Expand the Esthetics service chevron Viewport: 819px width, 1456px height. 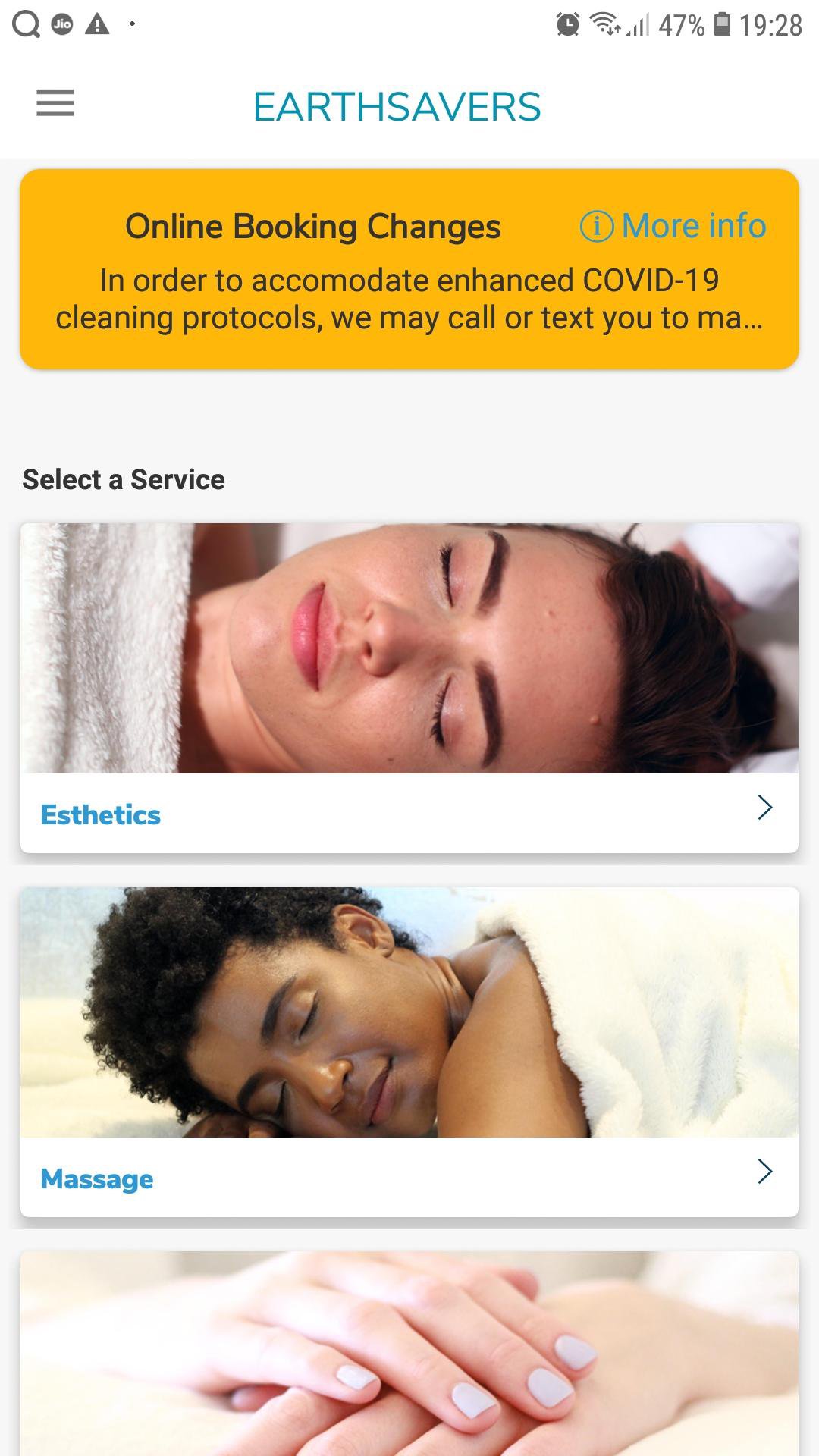click(764, 808)
